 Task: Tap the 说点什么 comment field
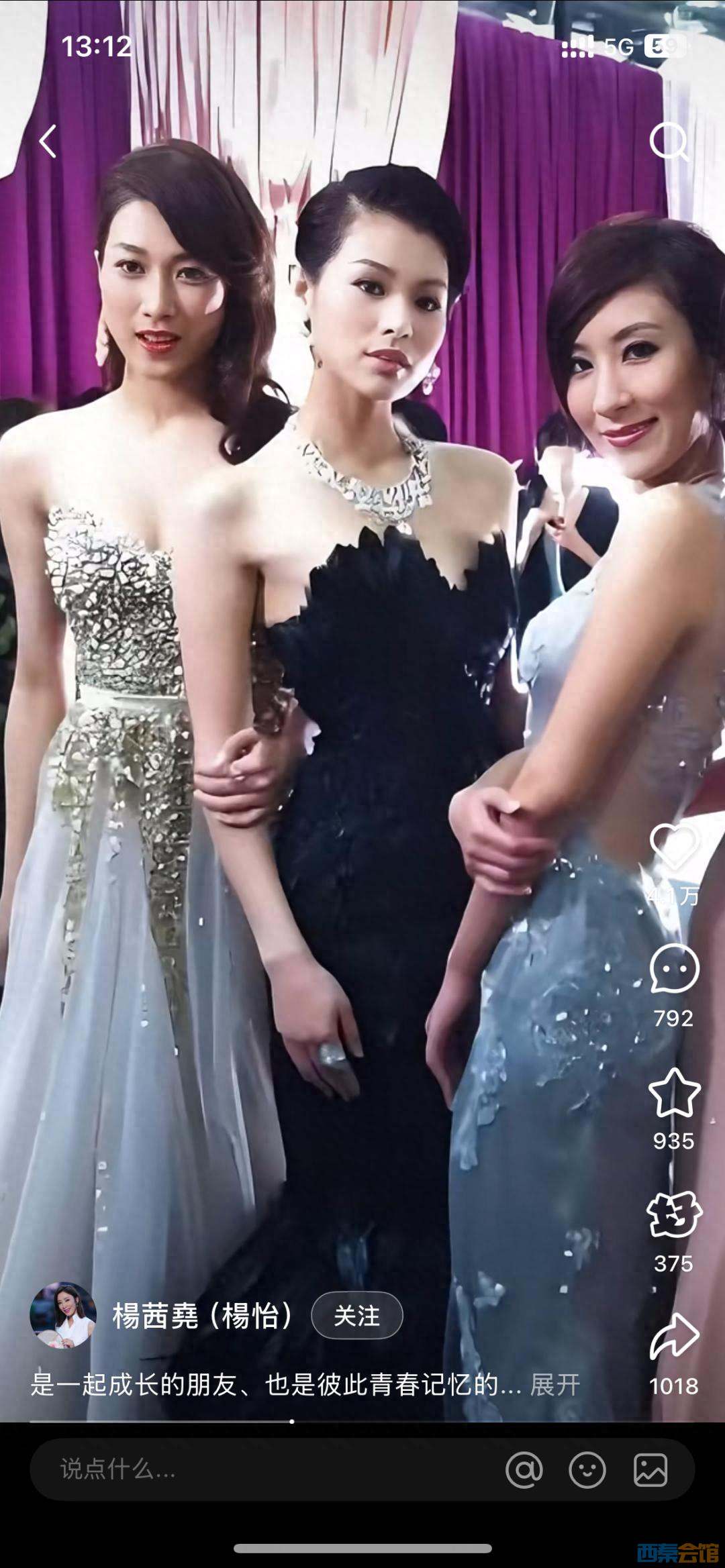coord(255,1469)
